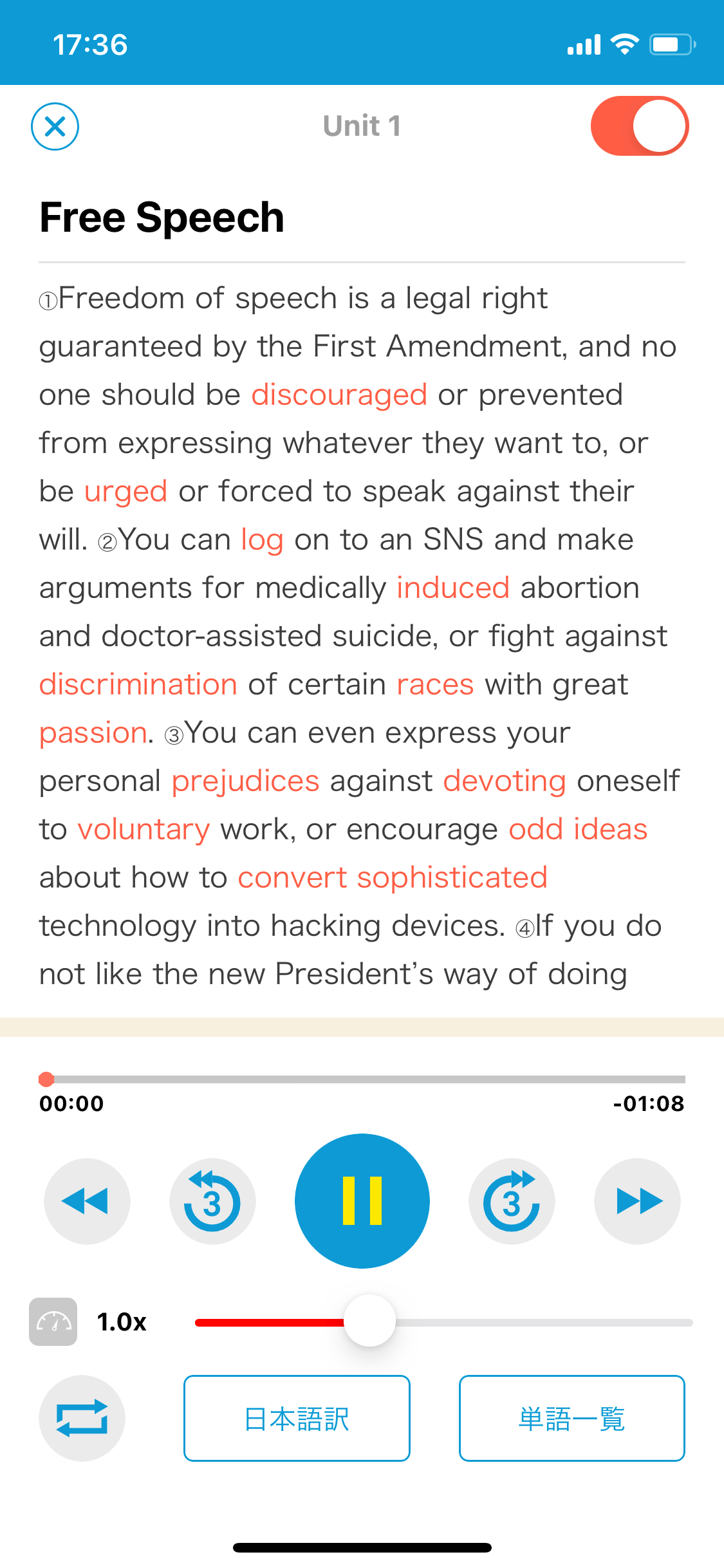Tap the audio progress bar

[362, 1079]
